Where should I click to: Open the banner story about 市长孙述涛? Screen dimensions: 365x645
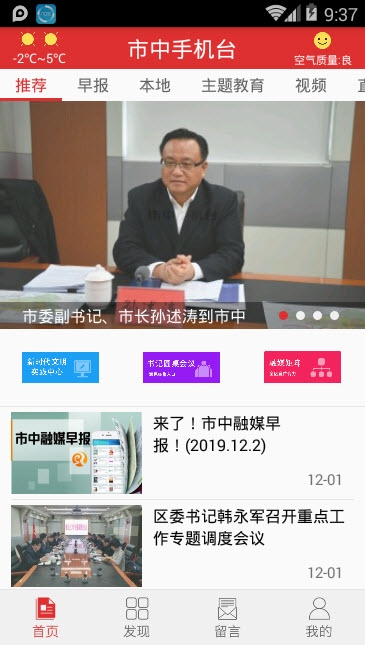[x=182, y=215]
